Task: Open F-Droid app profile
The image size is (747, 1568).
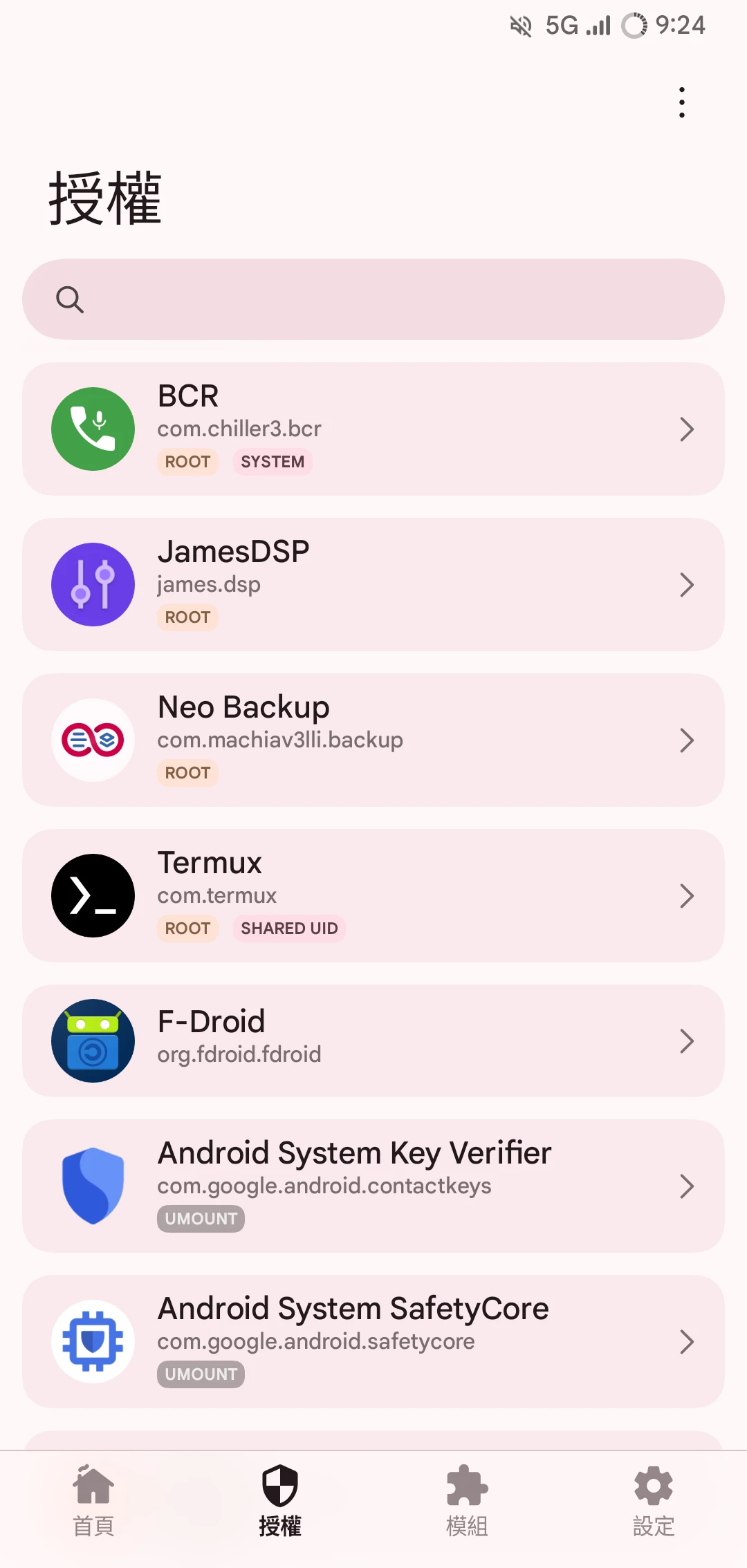Action: coord(373,1040)
